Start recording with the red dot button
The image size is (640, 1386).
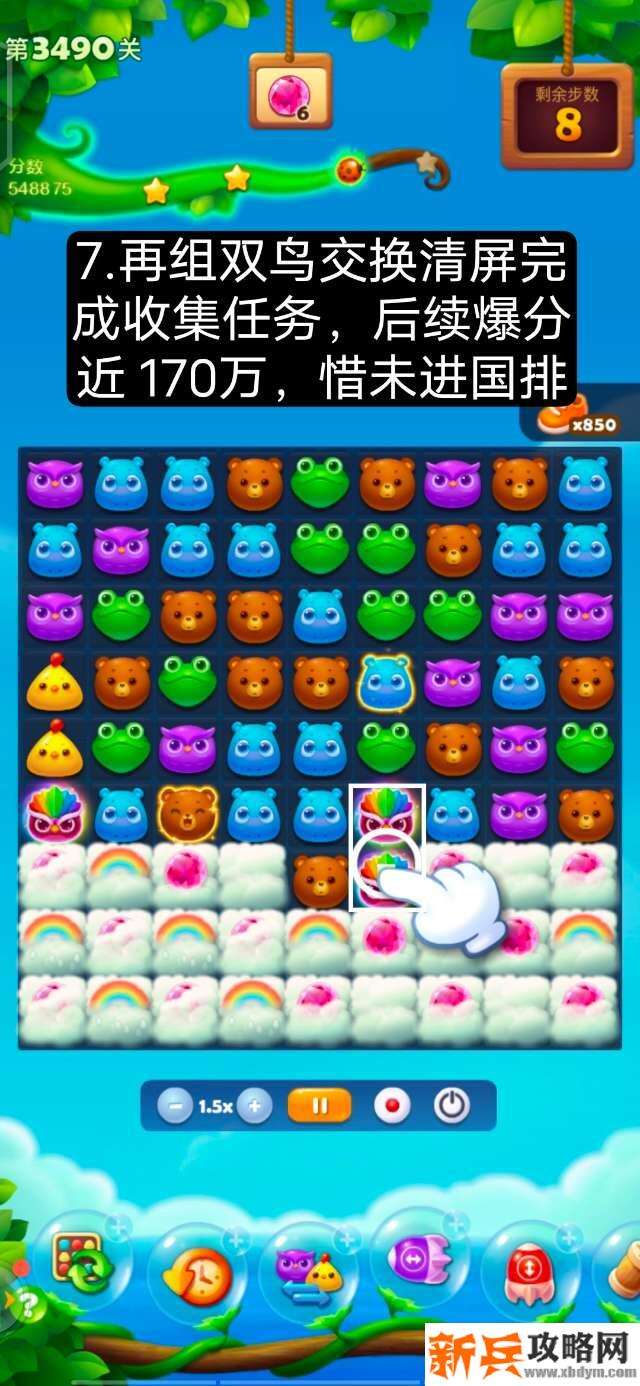click(392, 1107)
